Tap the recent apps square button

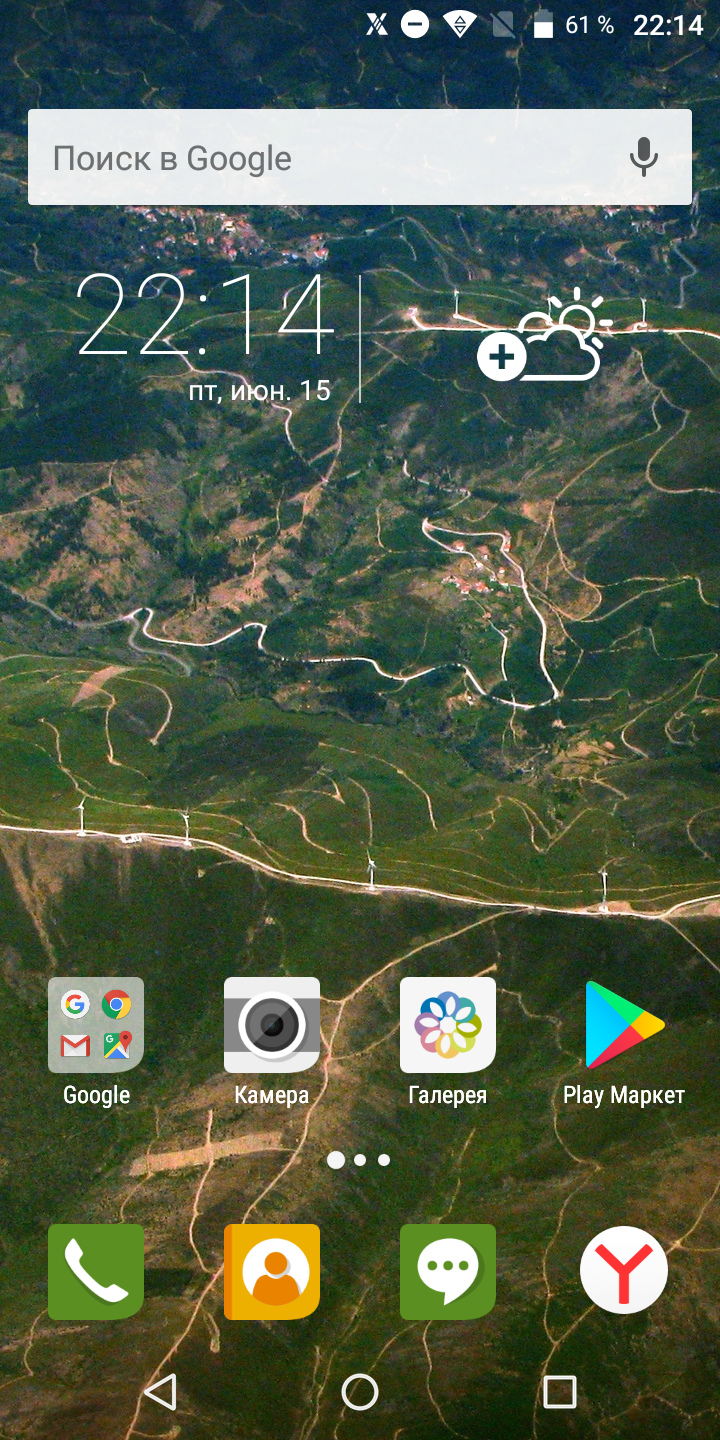tap(559, 1391)
